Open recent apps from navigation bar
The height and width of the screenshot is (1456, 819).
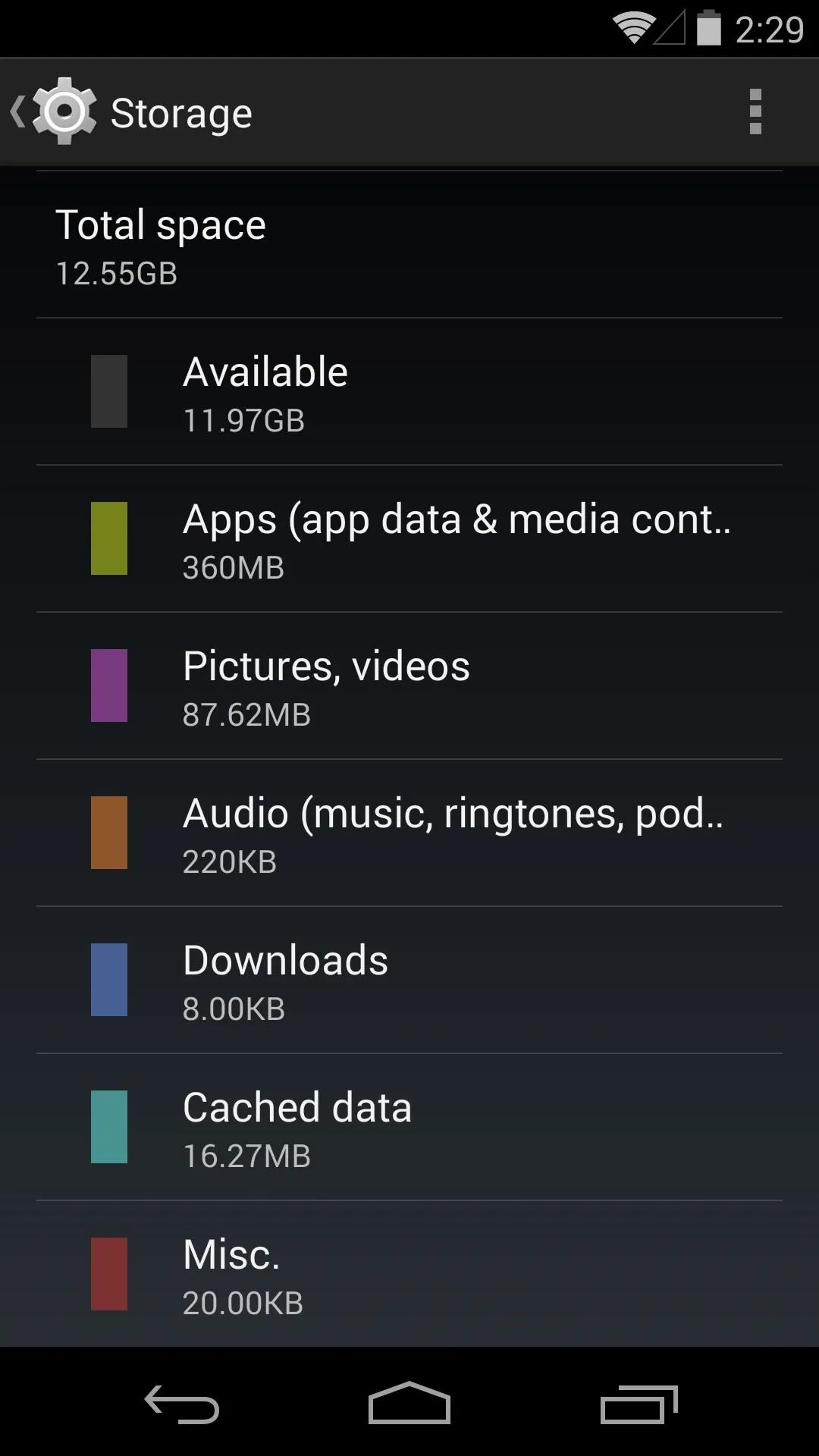639,1404
